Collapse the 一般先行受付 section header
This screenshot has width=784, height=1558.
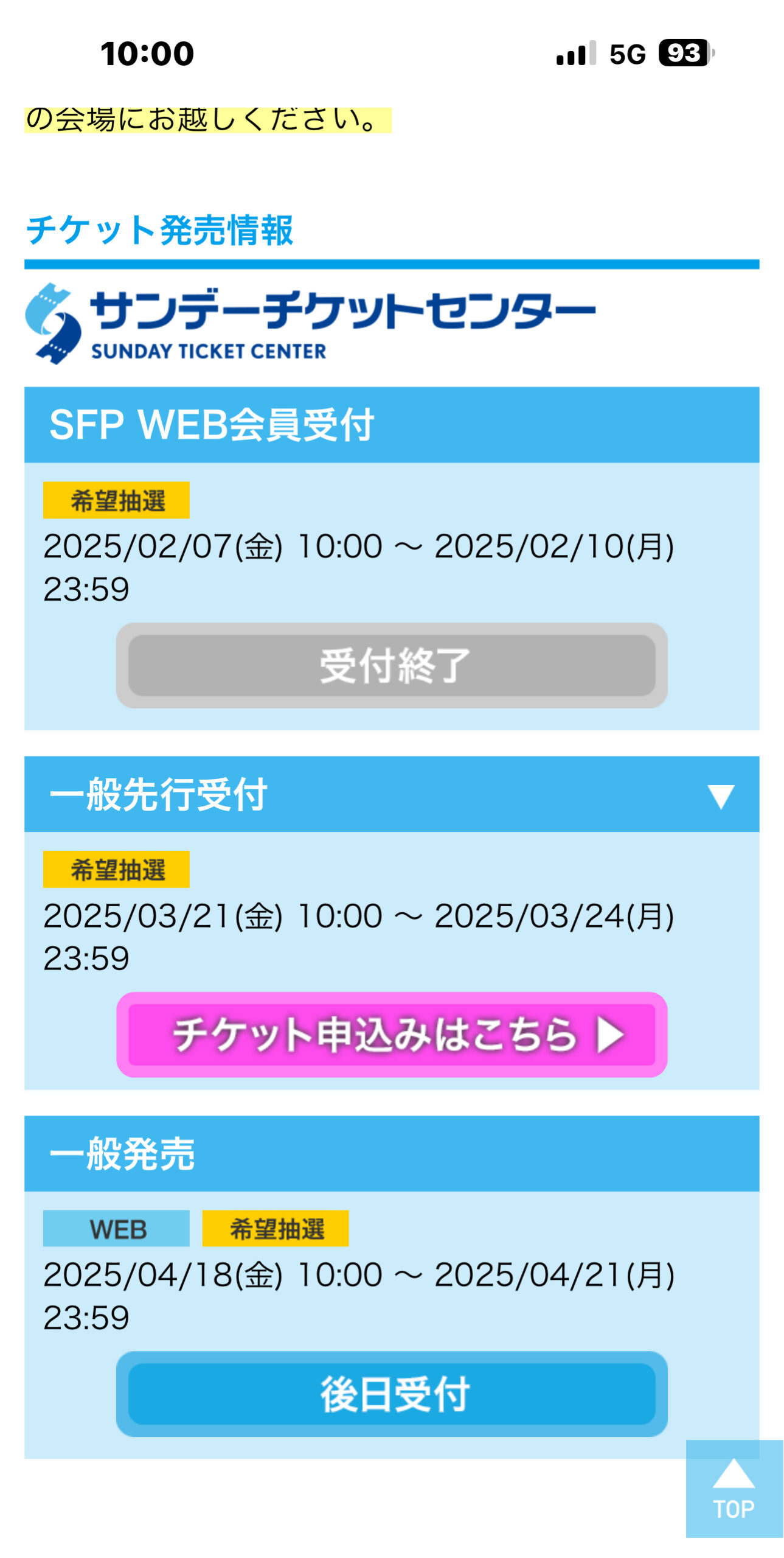pyautogui.click(x=392, y=794)
